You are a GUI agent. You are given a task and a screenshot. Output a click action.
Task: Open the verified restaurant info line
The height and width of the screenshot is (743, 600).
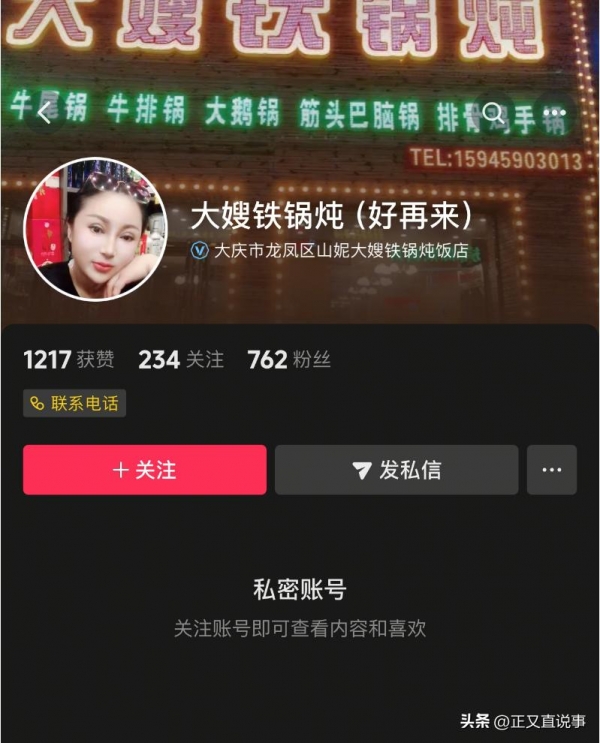(x=330, y=252)
